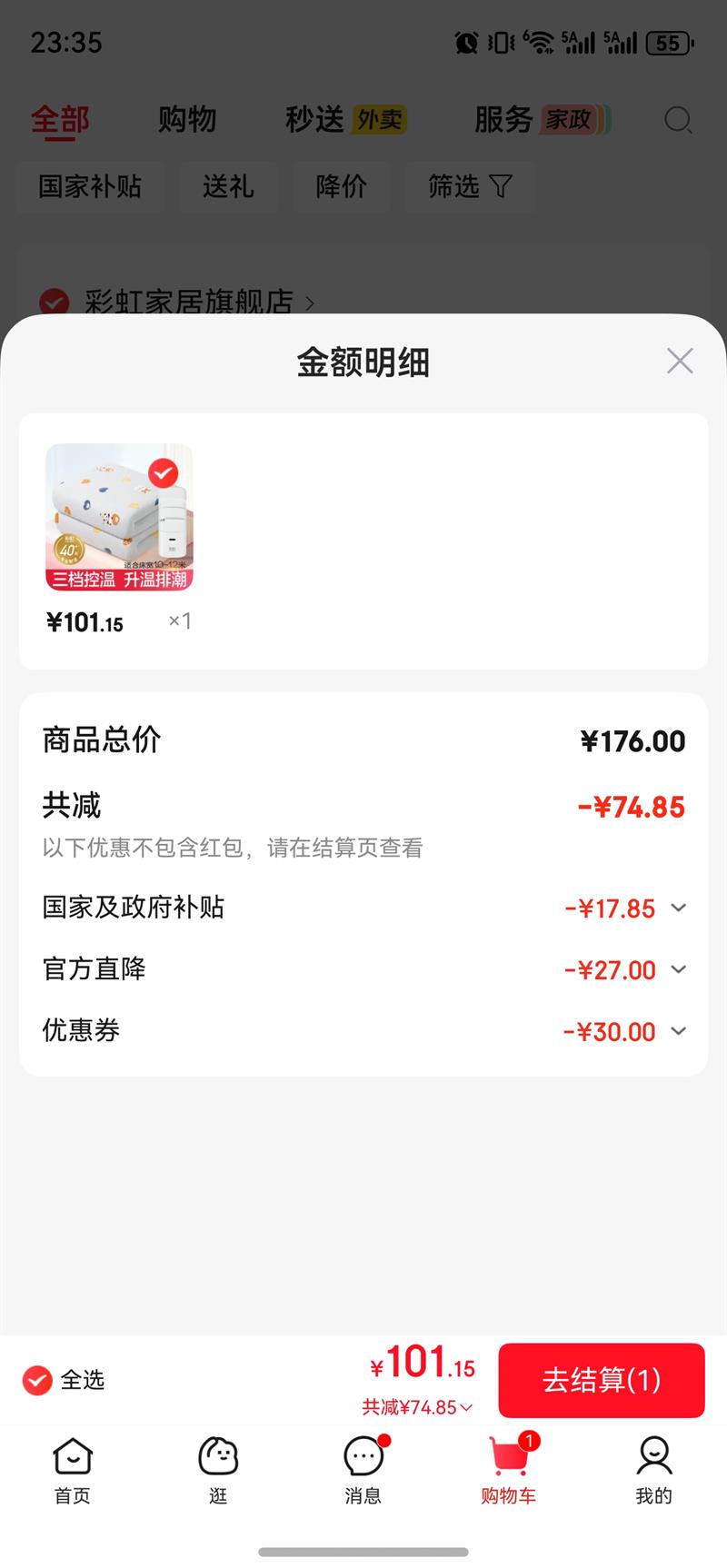Screen dimensions: 727x1568
Task: Open the 消息 tab
Action: pyautogui.click(x=363, y=1470)
